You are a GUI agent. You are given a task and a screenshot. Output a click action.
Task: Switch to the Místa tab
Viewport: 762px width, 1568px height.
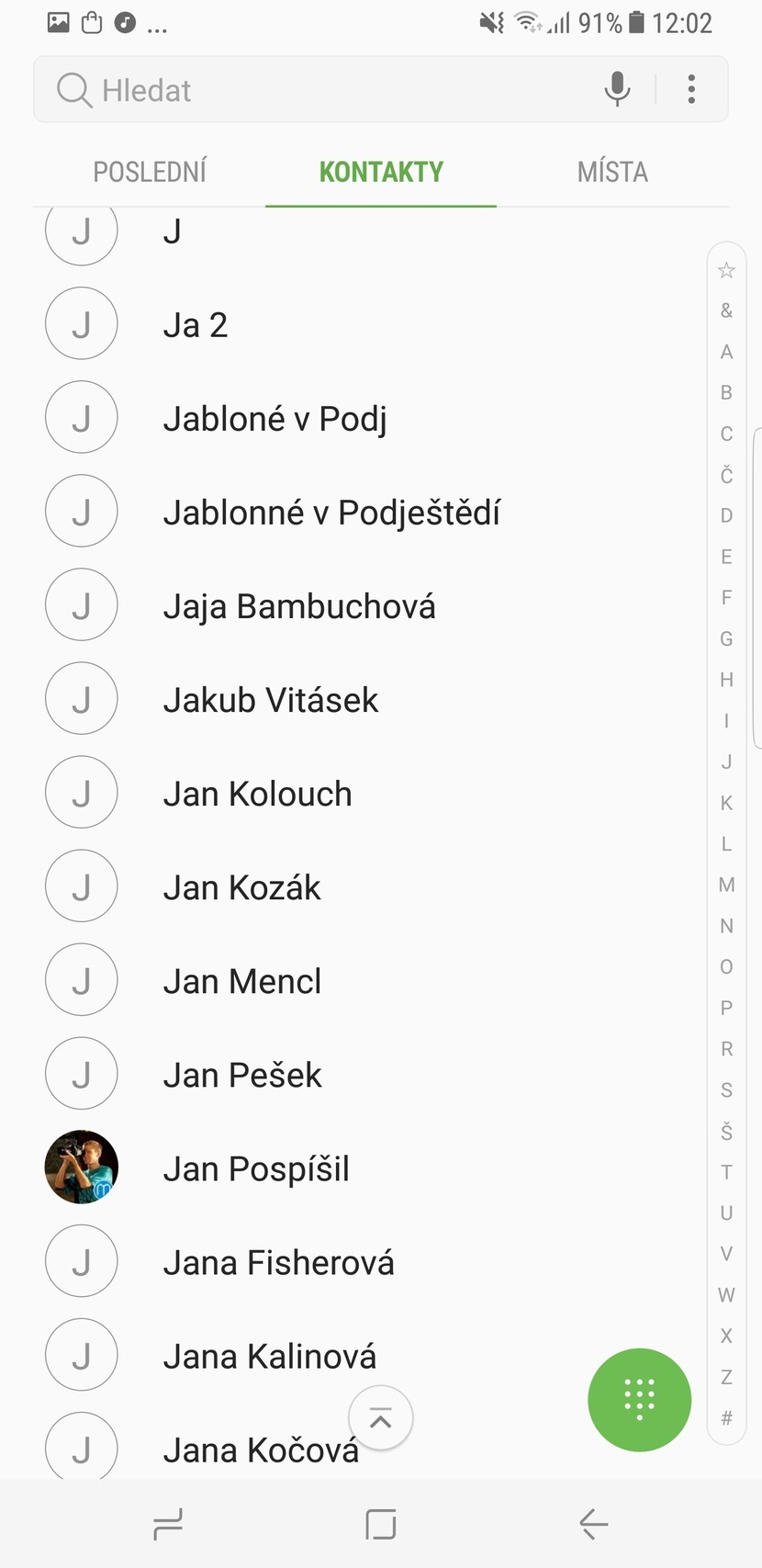click(612, 172)
